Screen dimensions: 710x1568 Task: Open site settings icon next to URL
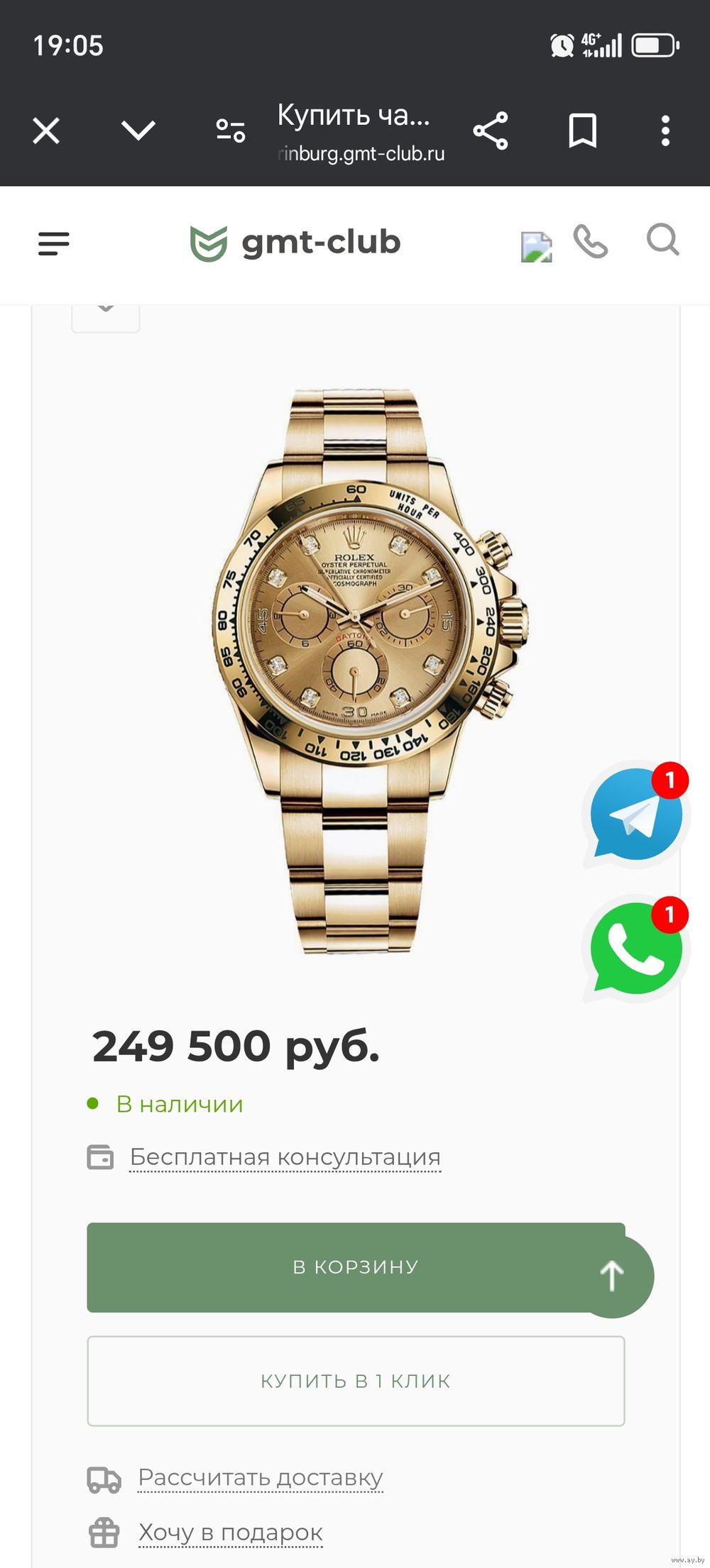coord(231,131)
